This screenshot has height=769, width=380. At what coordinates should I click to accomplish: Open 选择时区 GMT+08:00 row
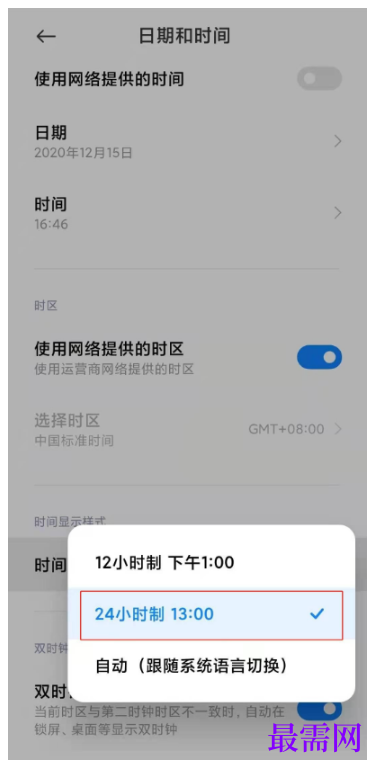(187, 430)
